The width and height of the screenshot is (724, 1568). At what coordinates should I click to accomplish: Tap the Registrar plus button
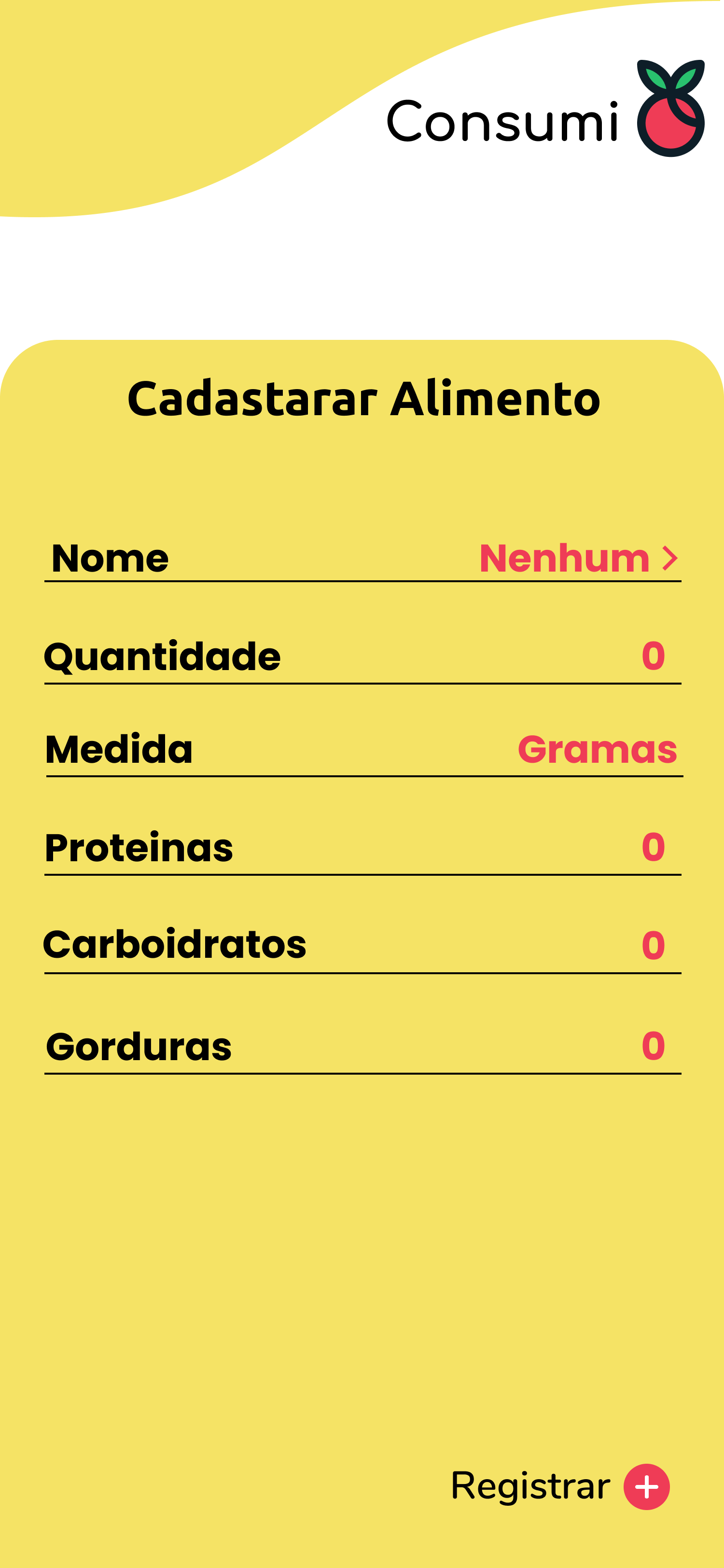[646, 1486]
